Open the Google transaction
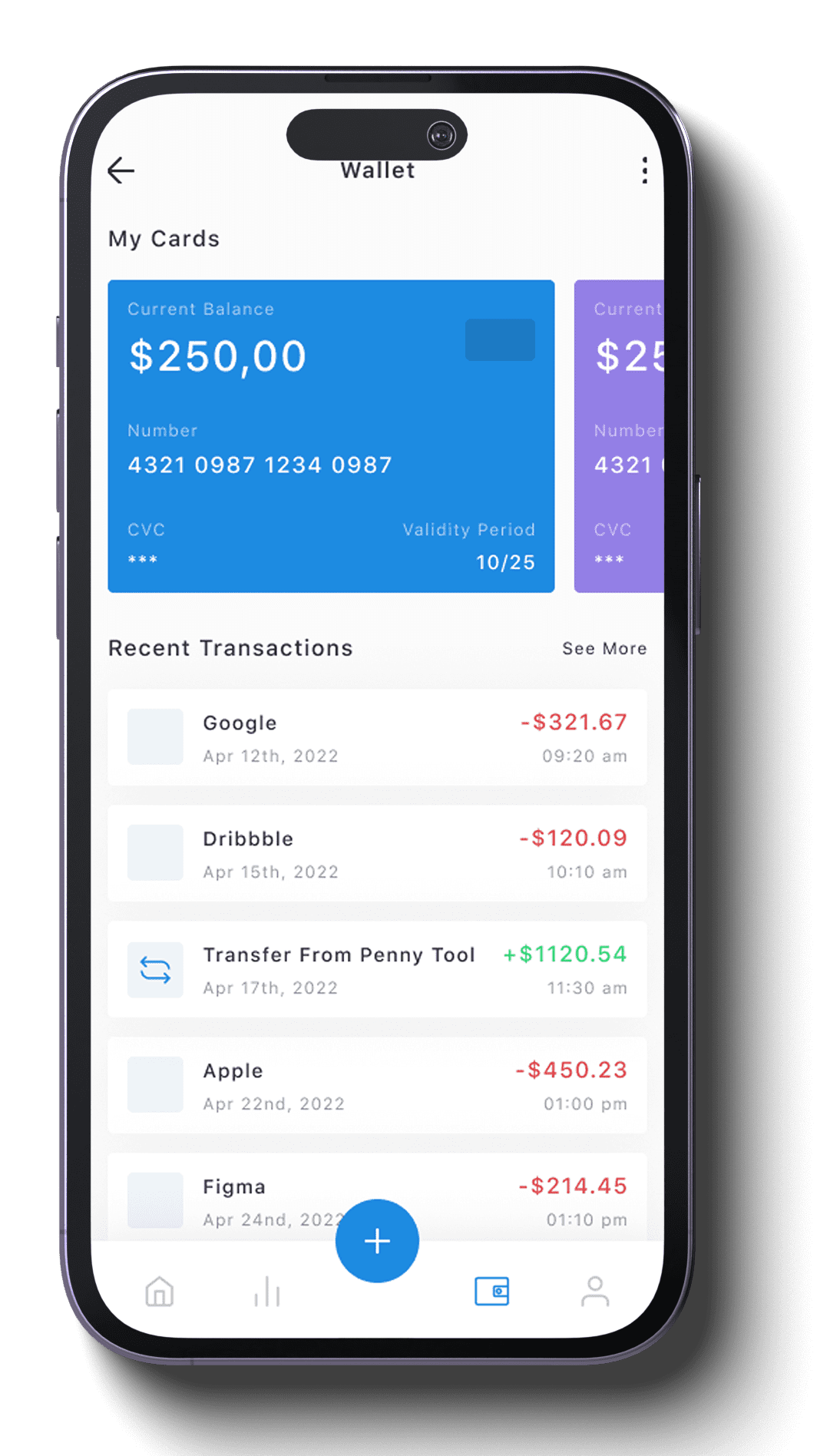This screenshot has width=840, height=1456. [x=377, y=737]
